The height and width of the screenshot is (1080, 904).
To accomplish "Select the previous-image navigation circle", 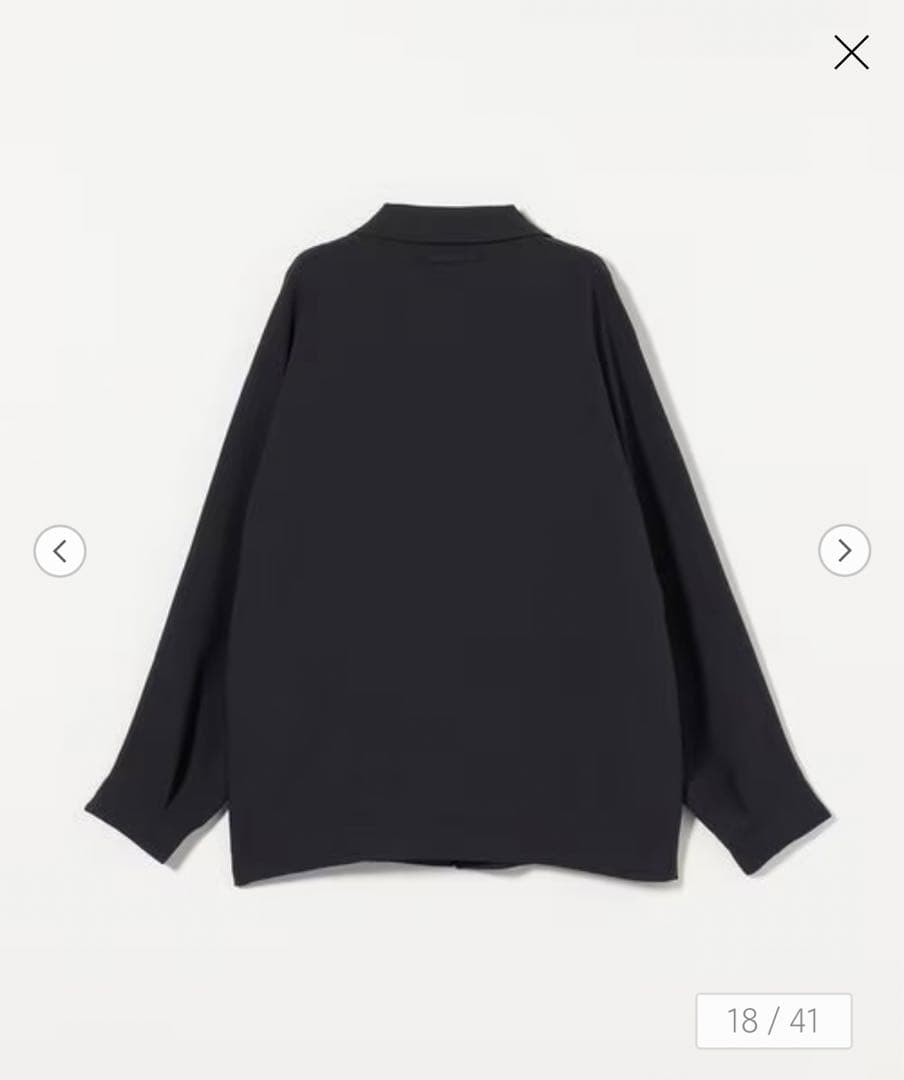I will click(60, 551).
